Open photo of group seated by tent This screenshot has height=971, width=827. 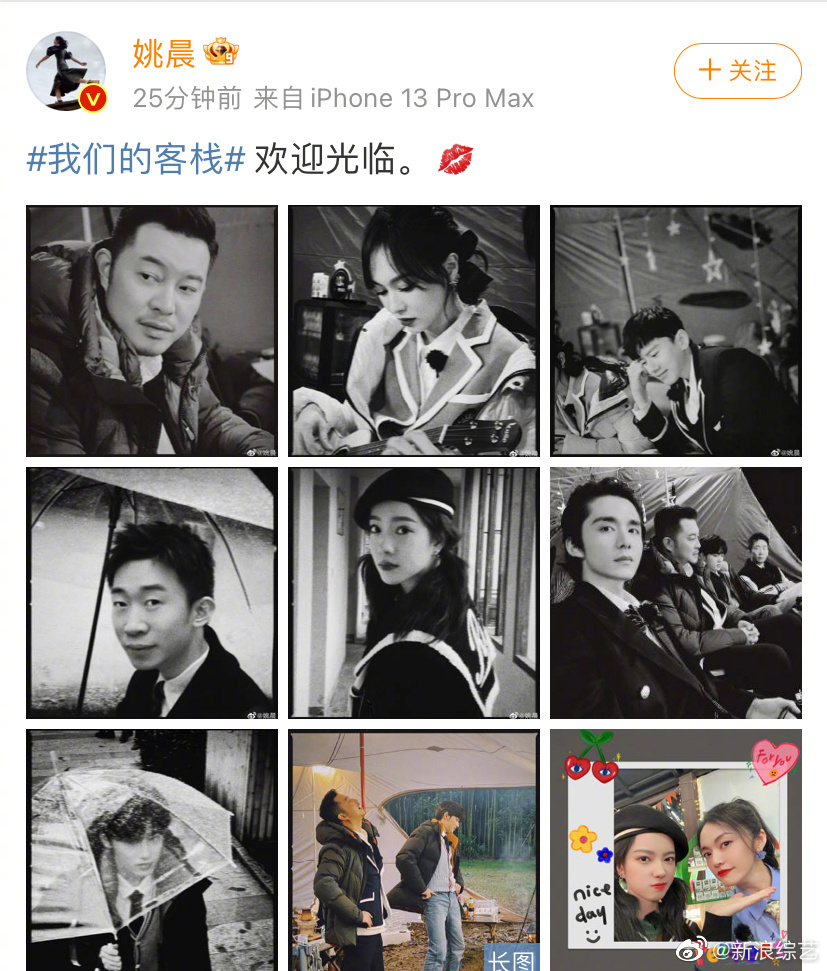(675, 592)
